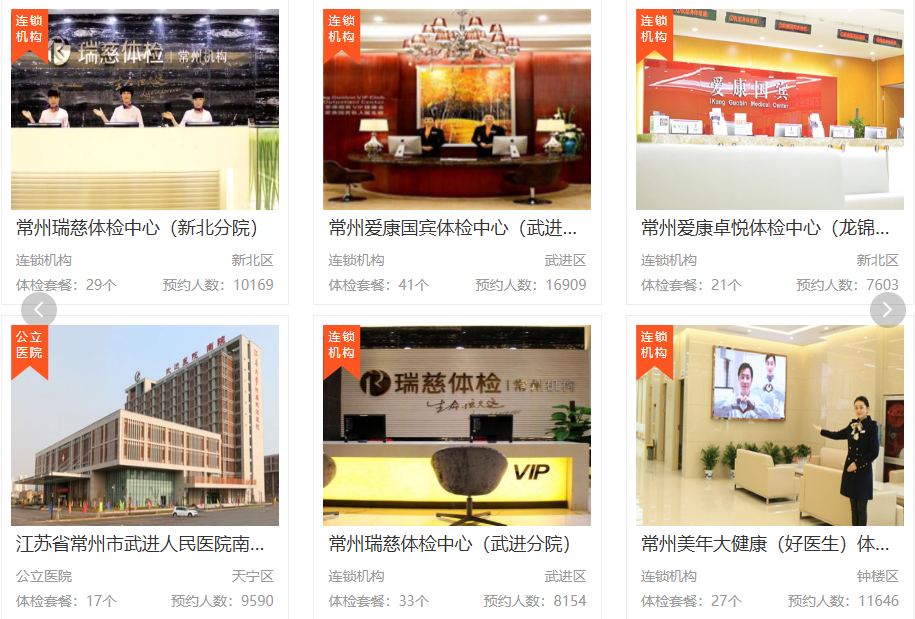Open 常州爱康国宾体检中心（武进 card
Viewport: 915px width, 619px height.
pos(453,228)
